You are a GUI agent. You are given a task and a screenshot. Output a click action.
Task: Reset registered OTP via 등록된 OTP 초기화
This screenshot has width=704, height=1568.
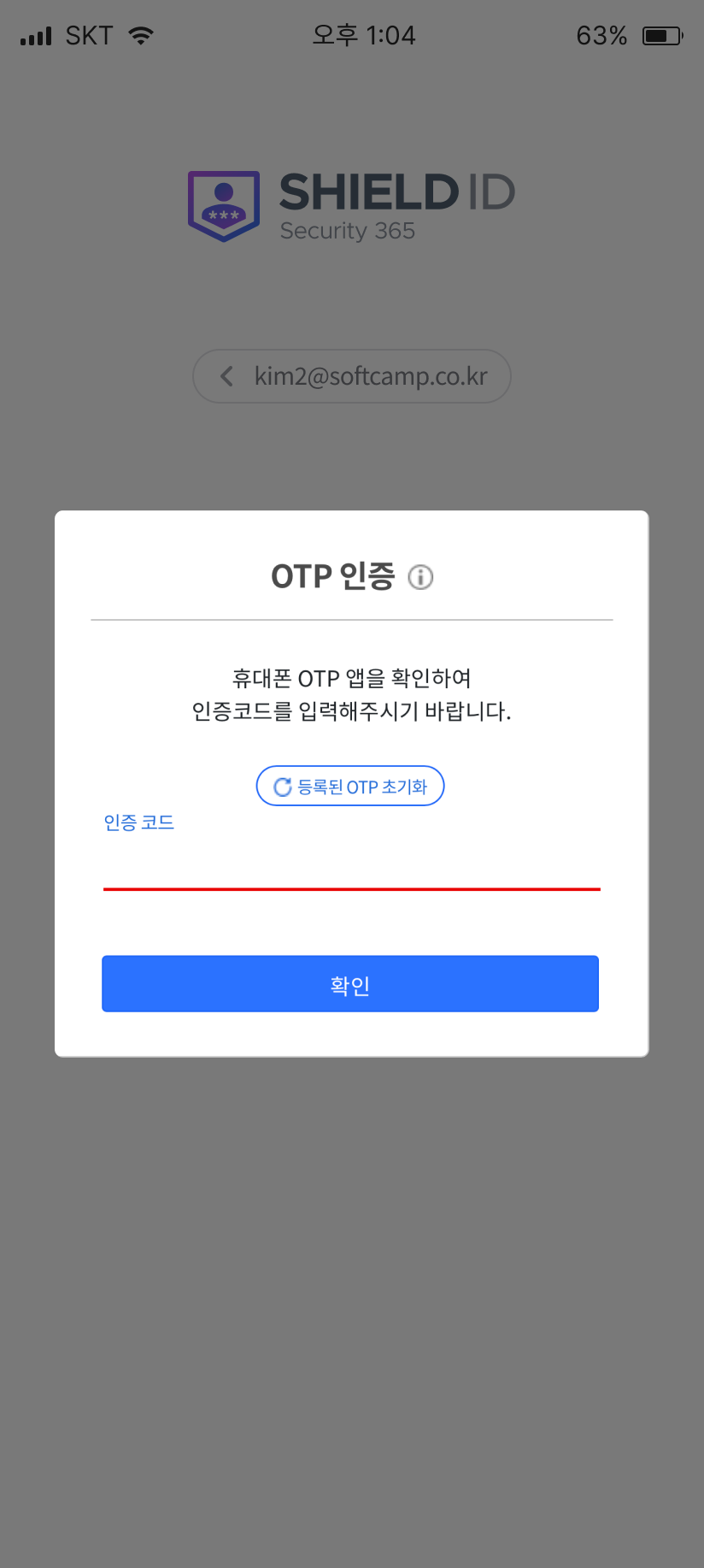pos(350,787)
